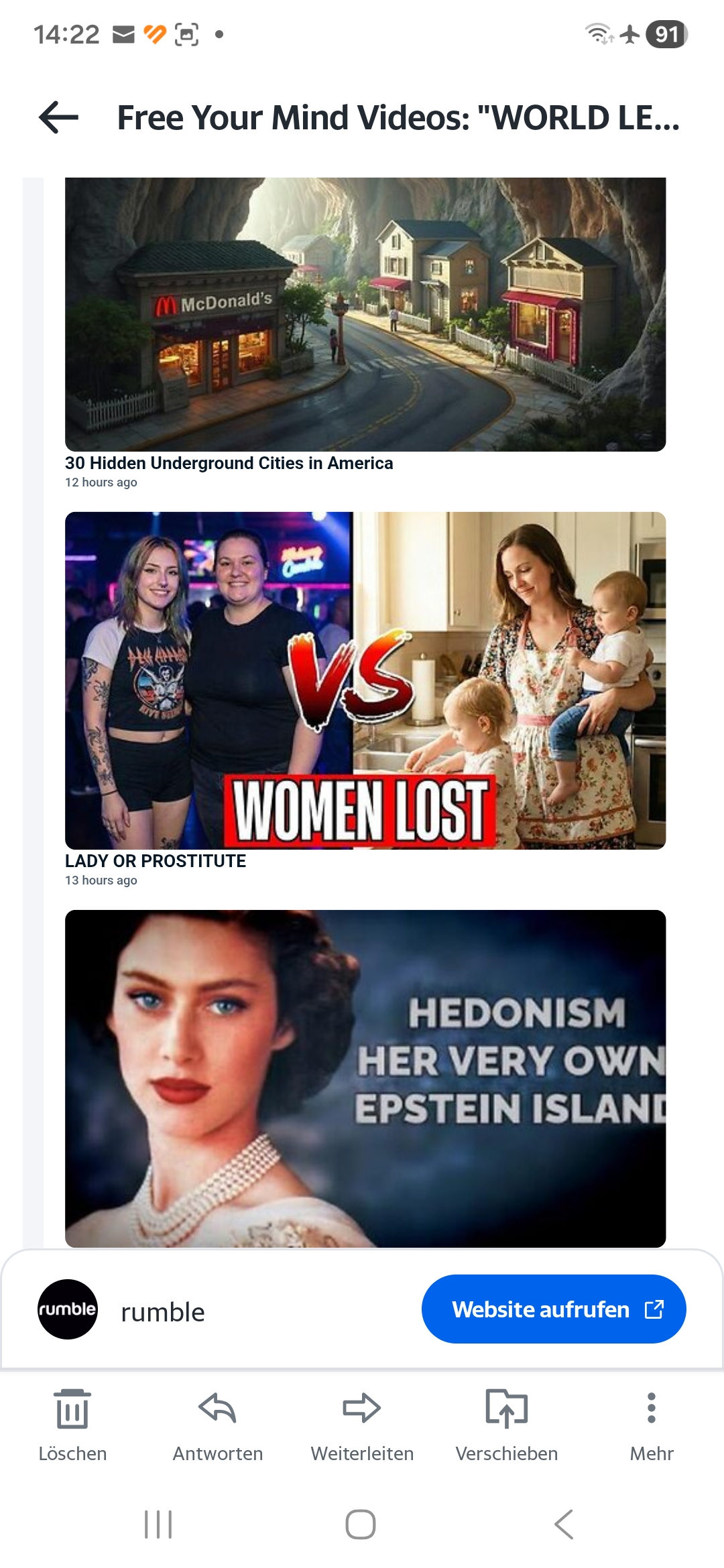Open the 30 Hidden Underground Cities title link

tap(229, 463)
